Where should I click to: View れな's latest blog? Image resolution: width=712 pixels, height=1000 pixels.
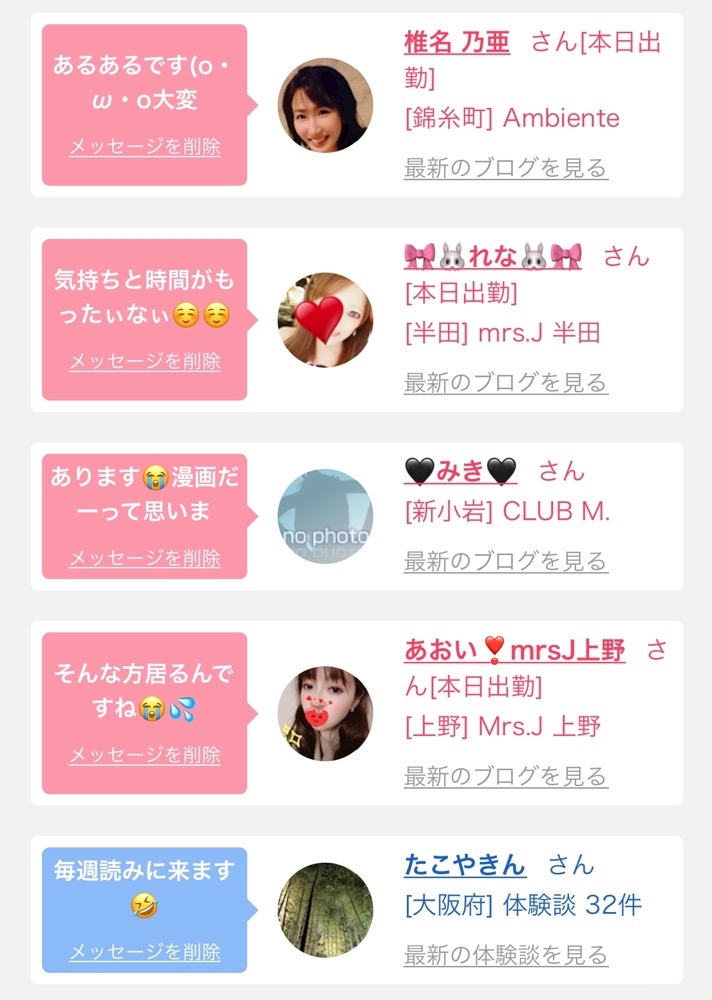(x=505, y=382)
